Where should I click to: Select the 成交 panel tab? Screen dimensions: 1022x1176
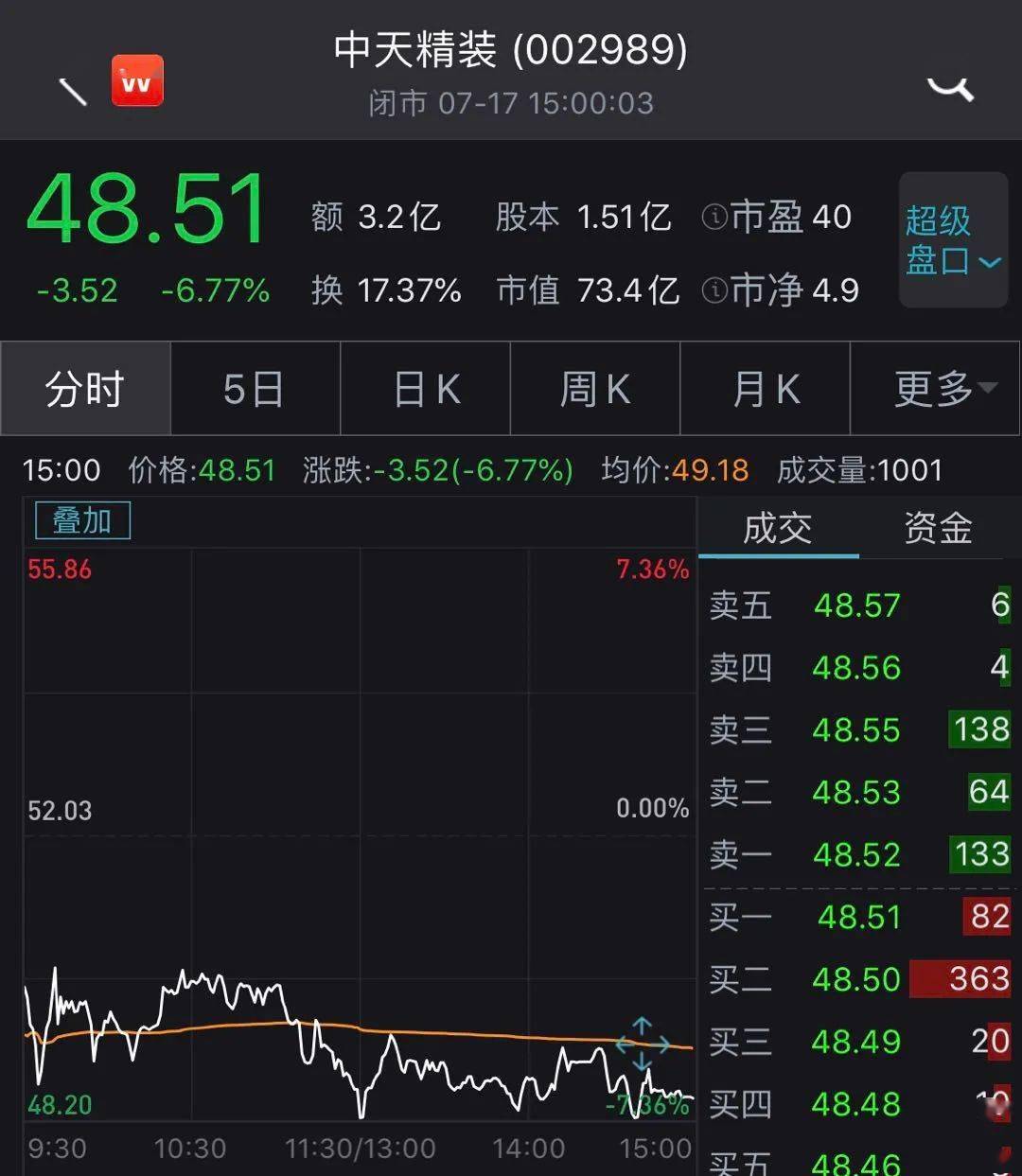pyautogui.click(x=778, y=530)
